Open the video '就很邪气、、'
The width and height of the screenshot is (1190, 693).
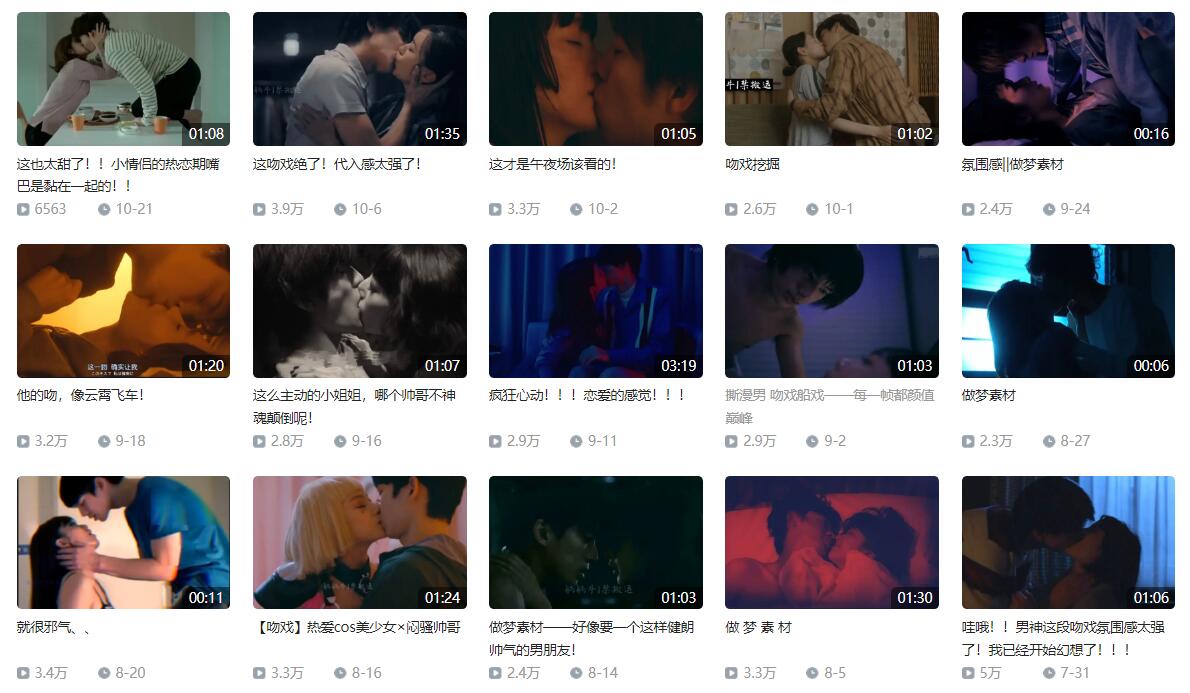[x=123, y=543]
